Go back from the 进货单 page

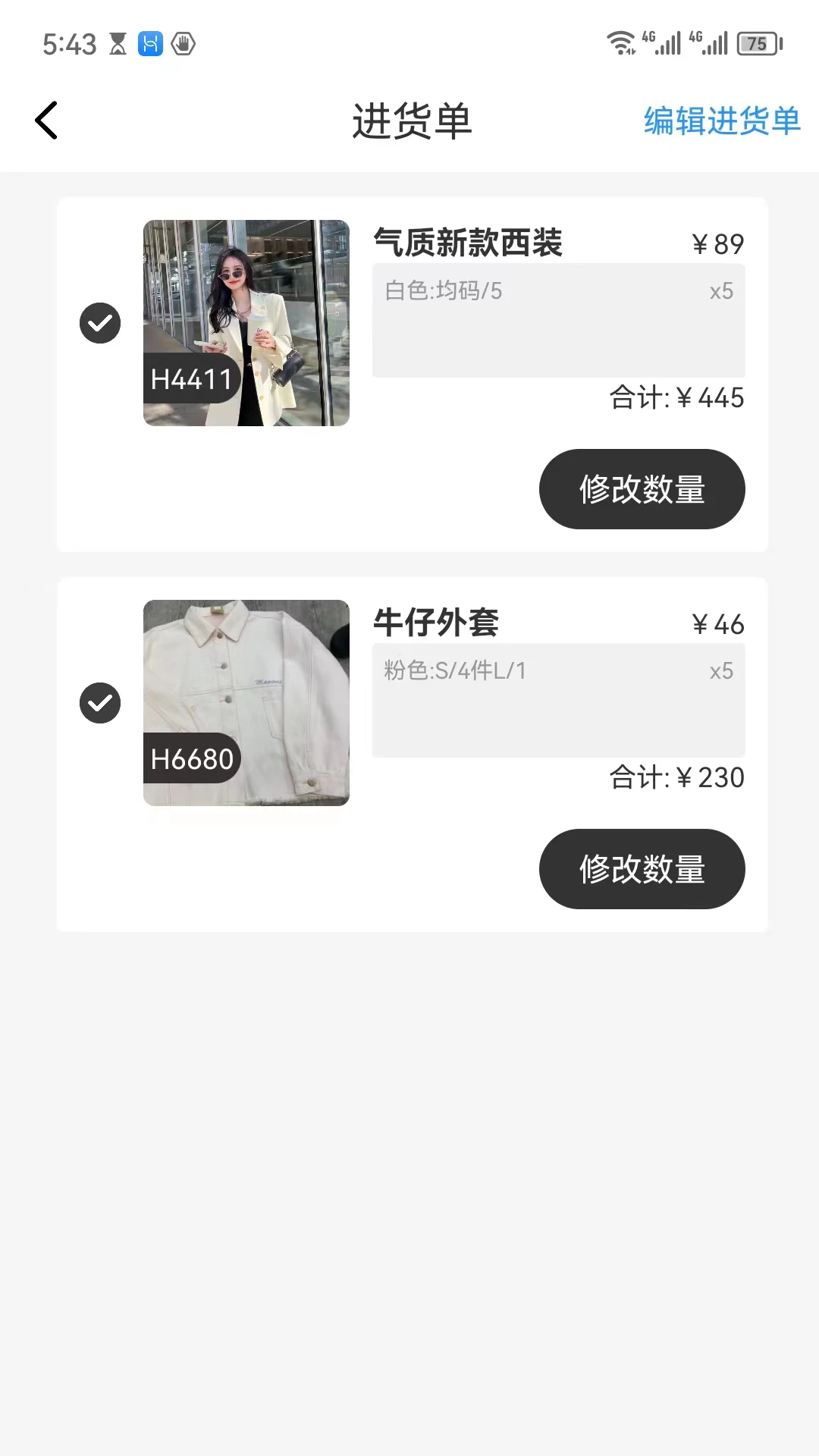[x=46, y=121]
